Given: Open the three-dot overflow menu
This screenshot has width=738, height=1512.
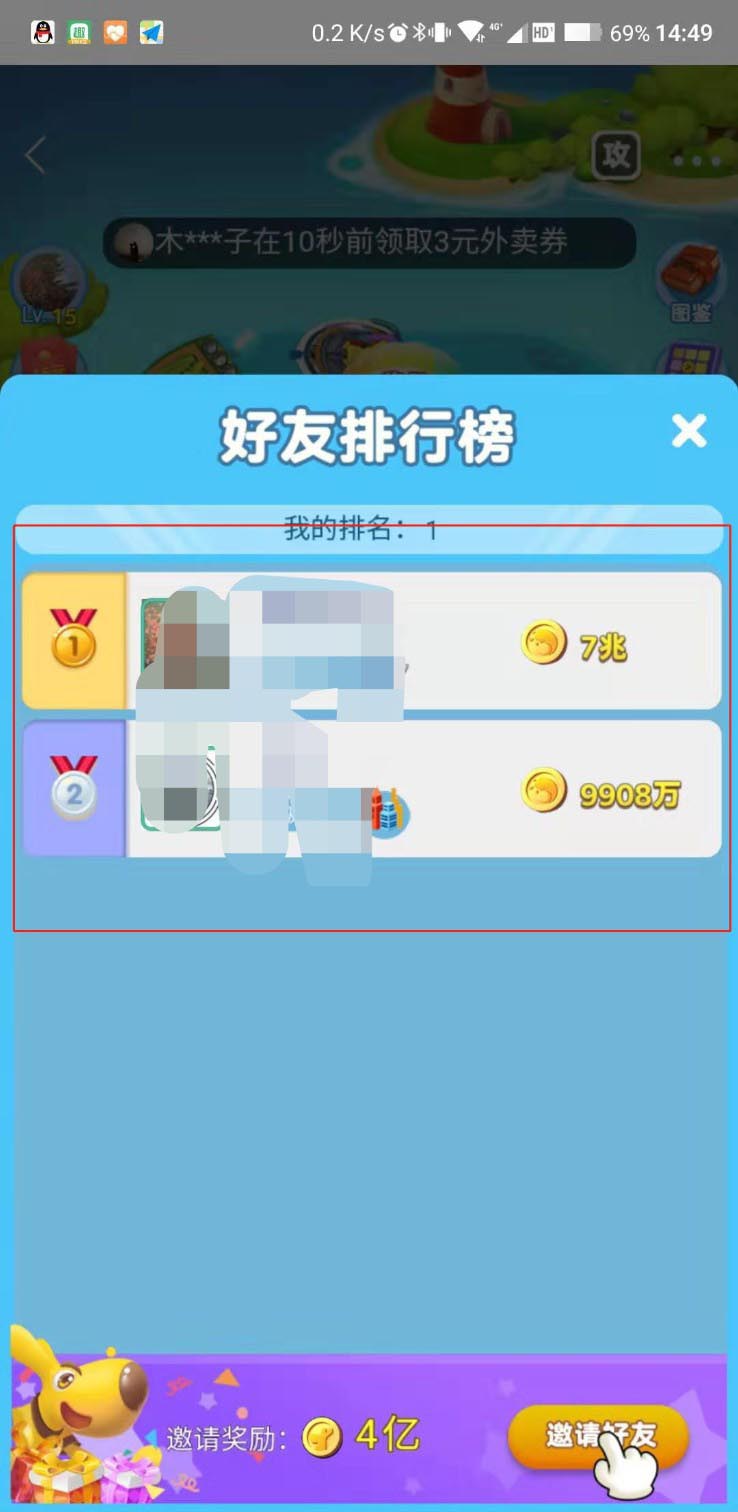Looking at the screenshot, I should [697, 160].
